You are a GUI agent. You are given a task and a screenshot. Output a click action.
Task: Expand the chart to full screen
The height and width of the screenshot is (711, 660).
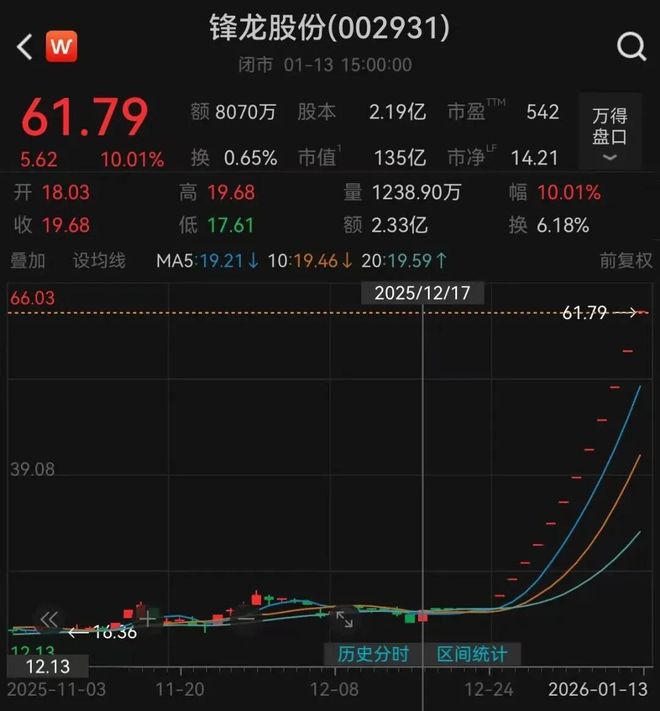[344, 619]
